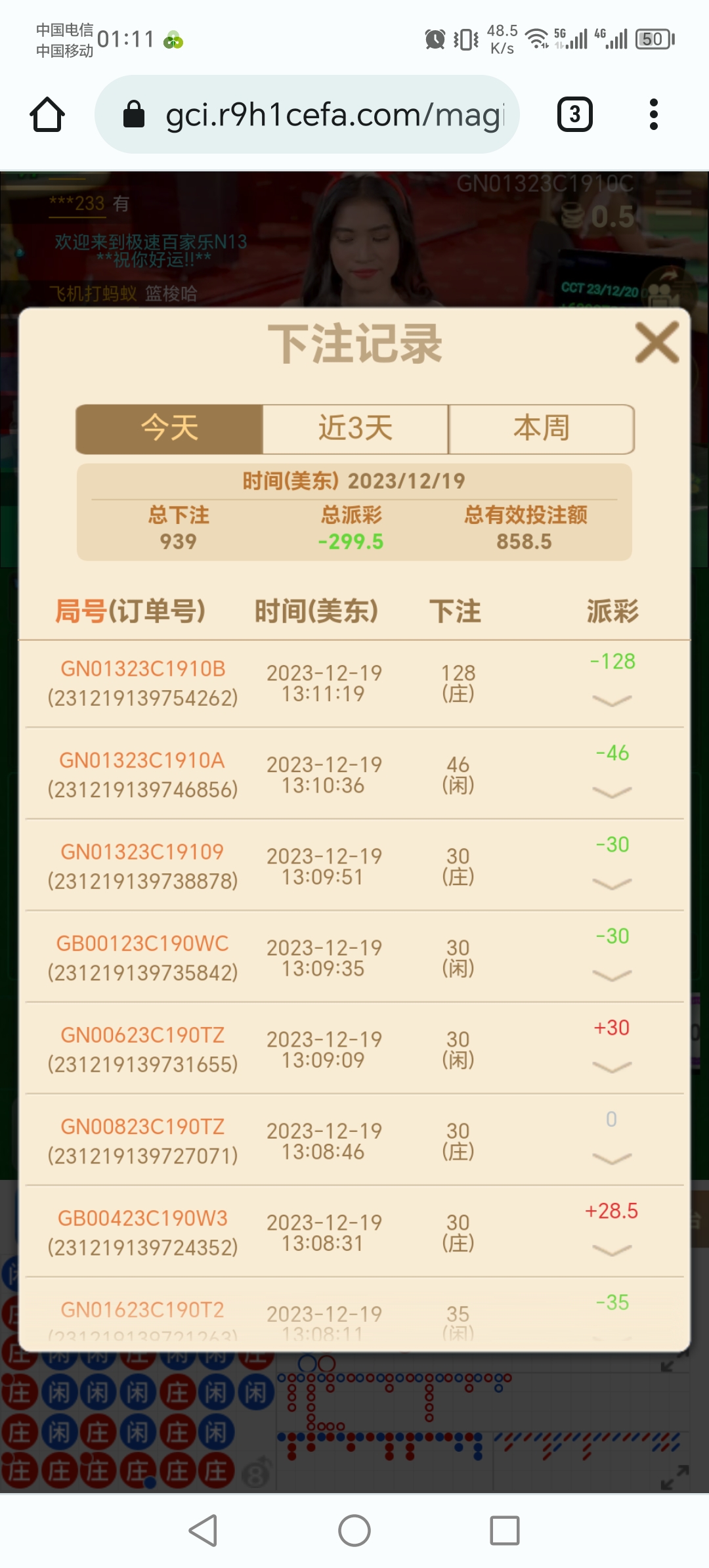The width and height of the screenshot is (709, 1568).
Task: Expand details for bet GN00823C190TZ
Action: point(611,1159)
